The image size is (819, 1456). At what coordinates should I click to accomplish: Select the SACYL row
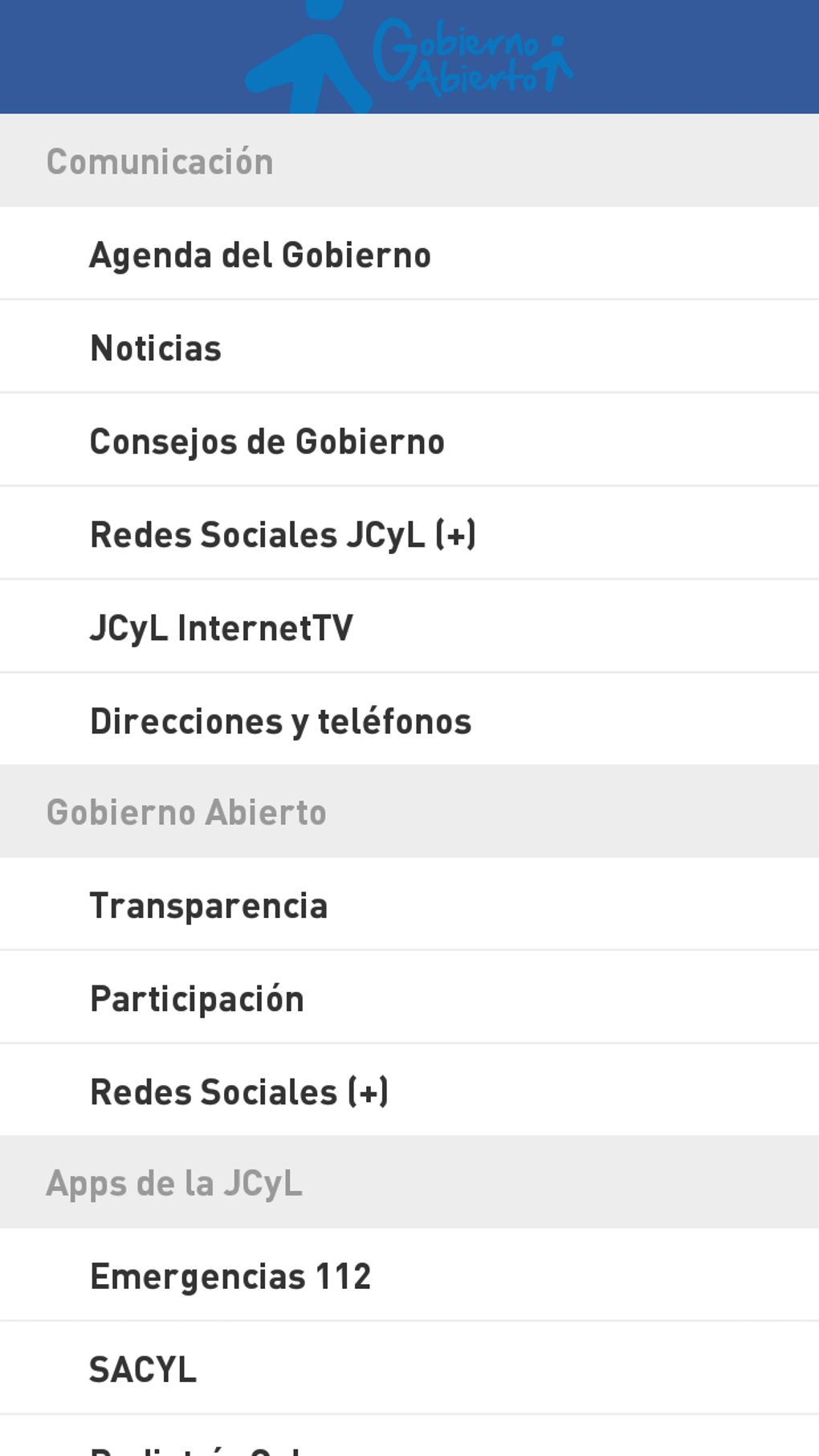pyautogui.click(x=143, y=1370)
